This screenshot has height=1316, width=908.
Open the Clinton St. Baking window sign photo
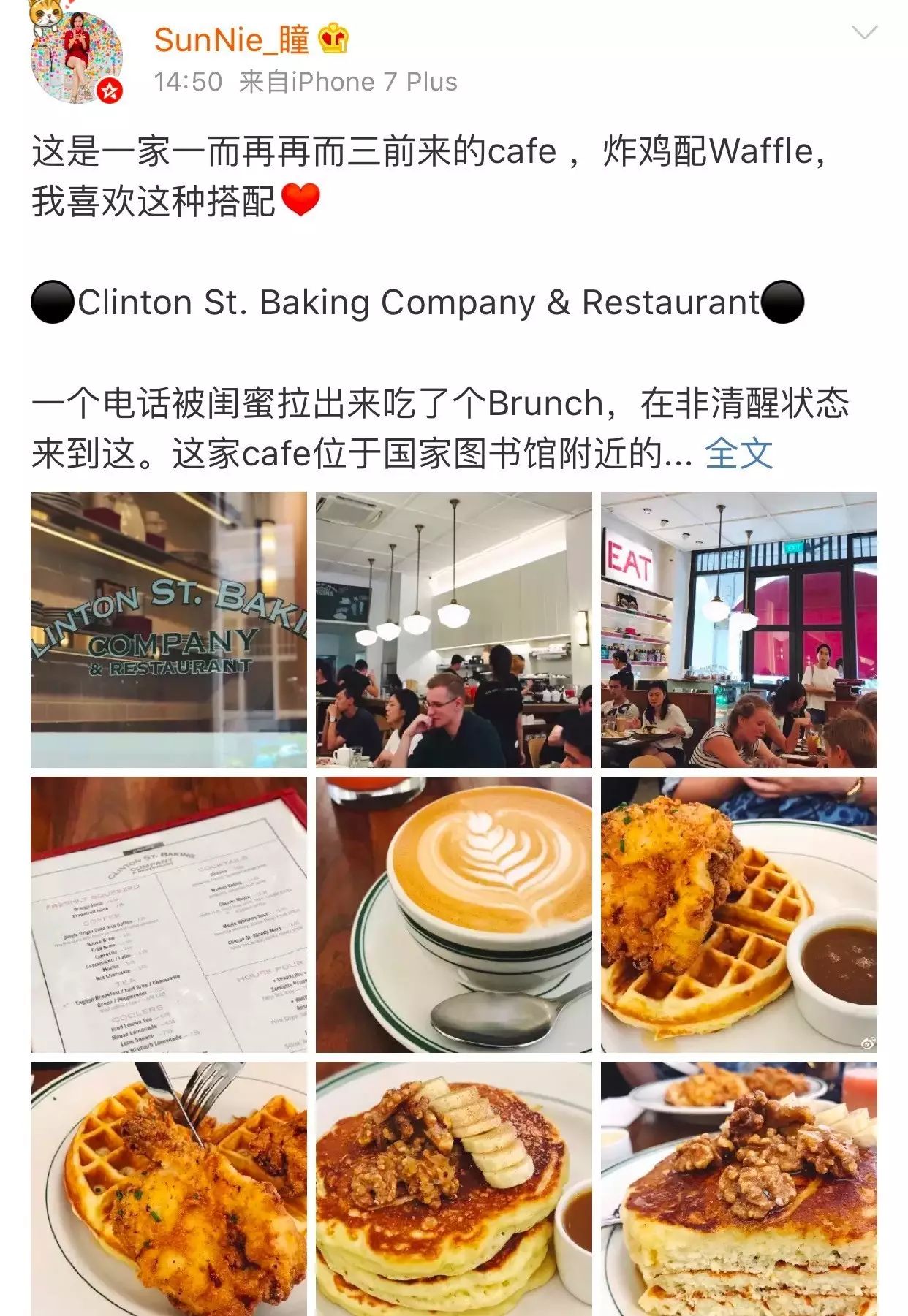pyautogui.click(x=169, y=629)
